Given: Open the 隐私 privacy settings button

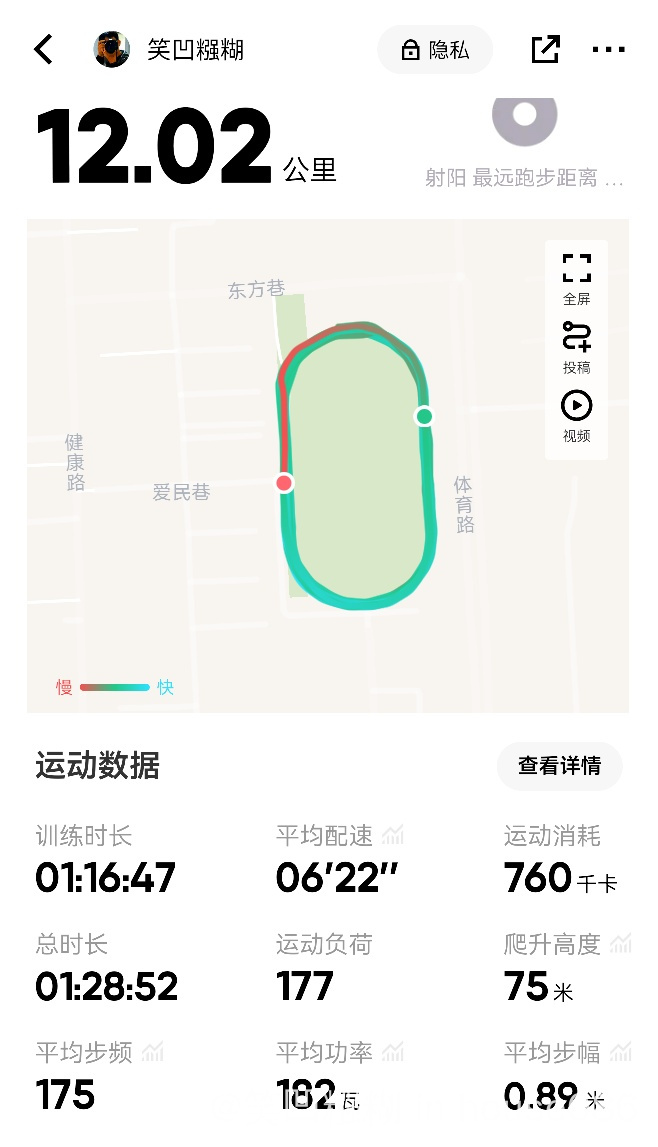Looking at the screenshot, I should coord(435,50).
